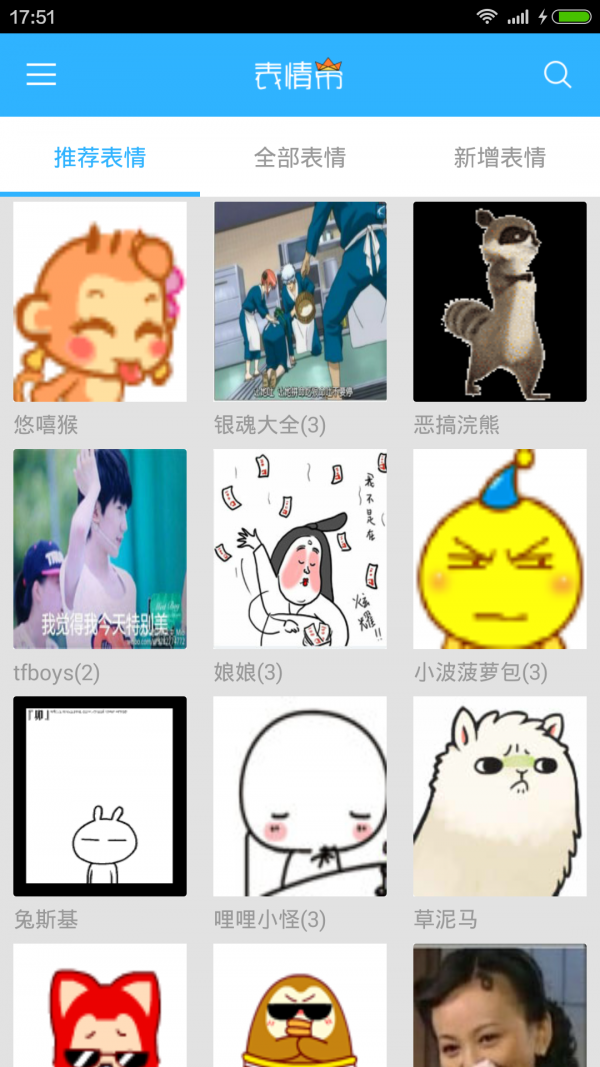View the tfboys(2) sticker pack

100,549
